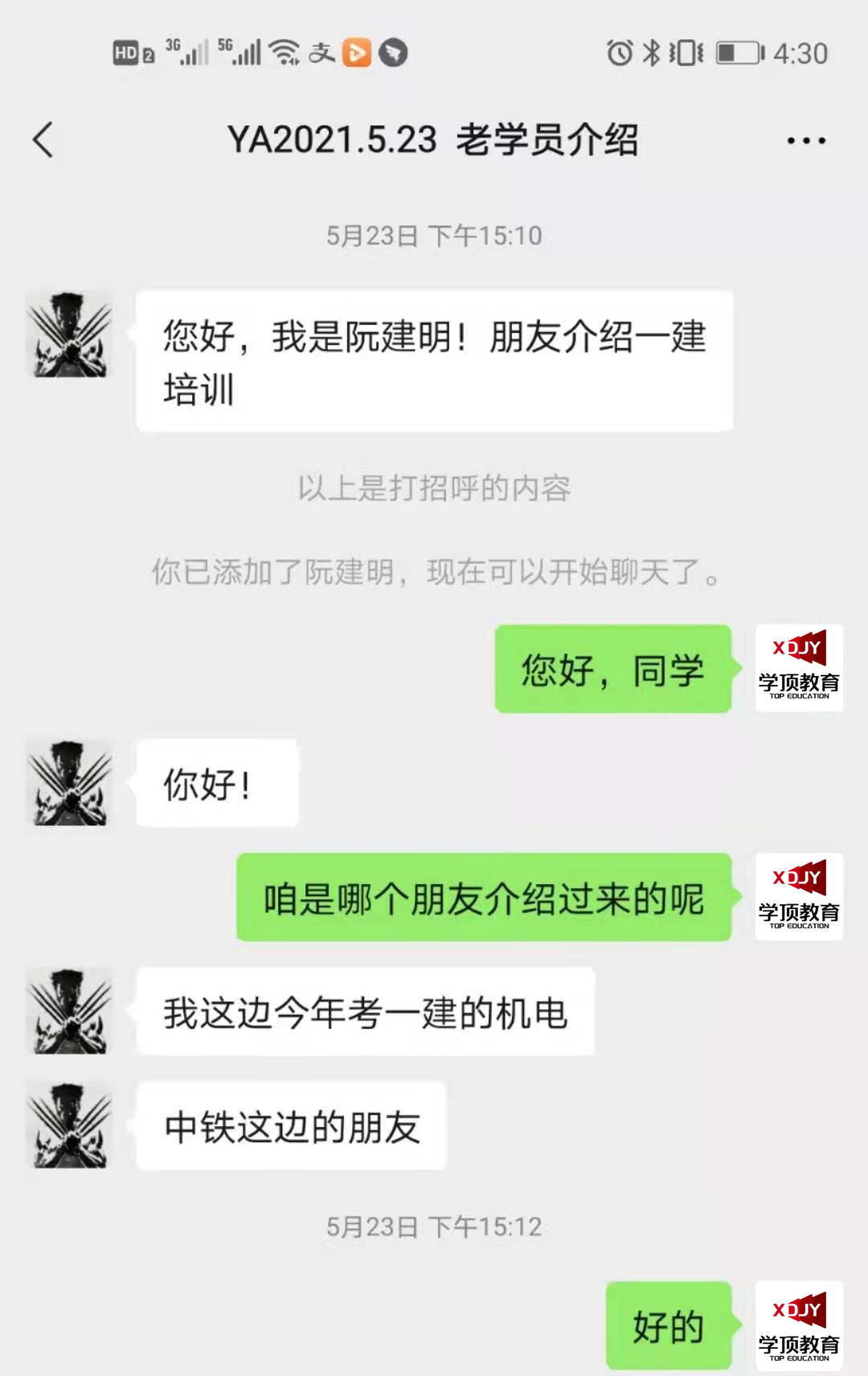
Task: Open sender's avatar beside "您好，我是阮建明" message
Action: [70, 335]
